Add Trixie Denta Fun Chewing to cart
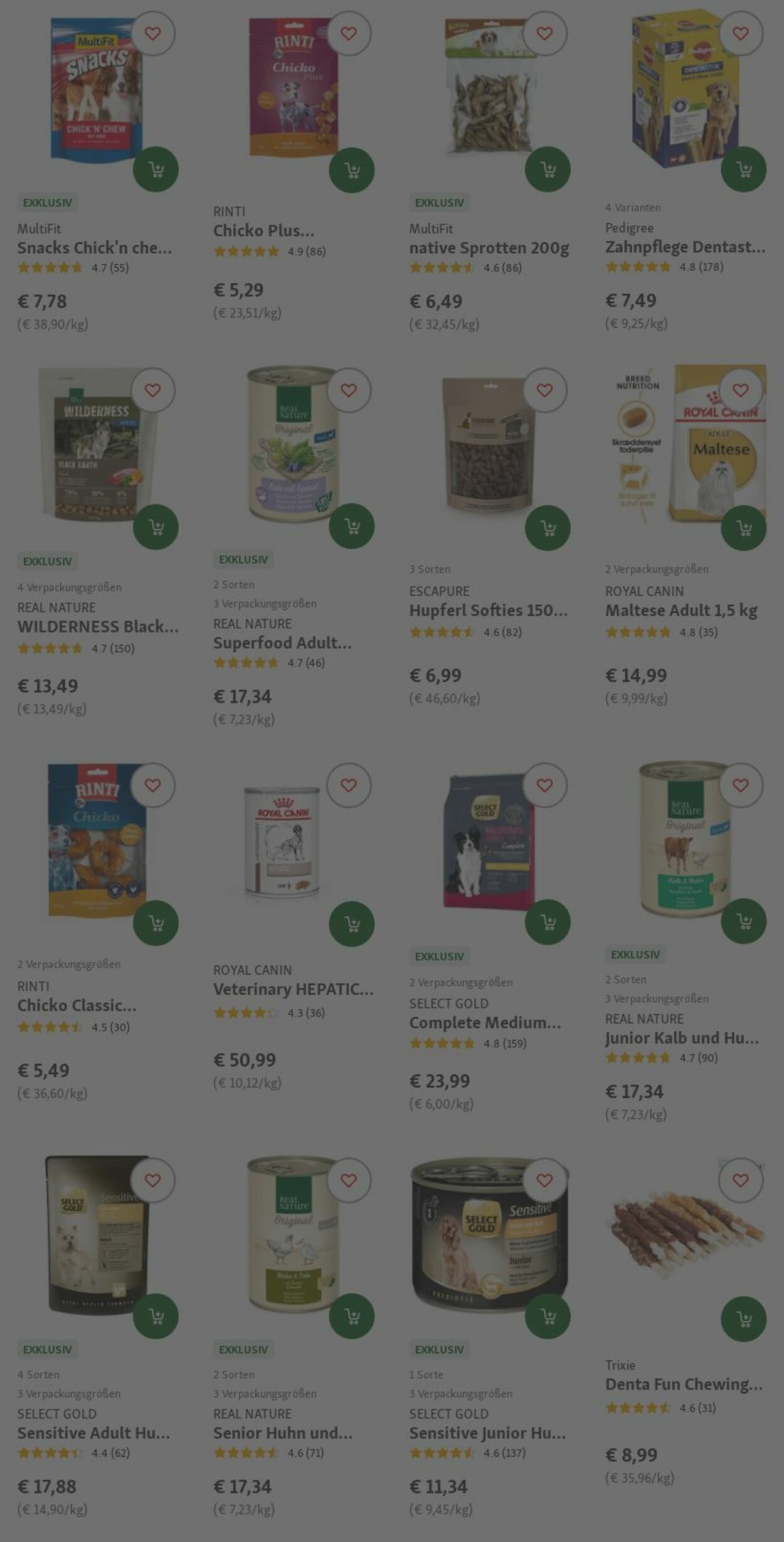The height and width of the screenshot is (1542, 784). 743,1319
